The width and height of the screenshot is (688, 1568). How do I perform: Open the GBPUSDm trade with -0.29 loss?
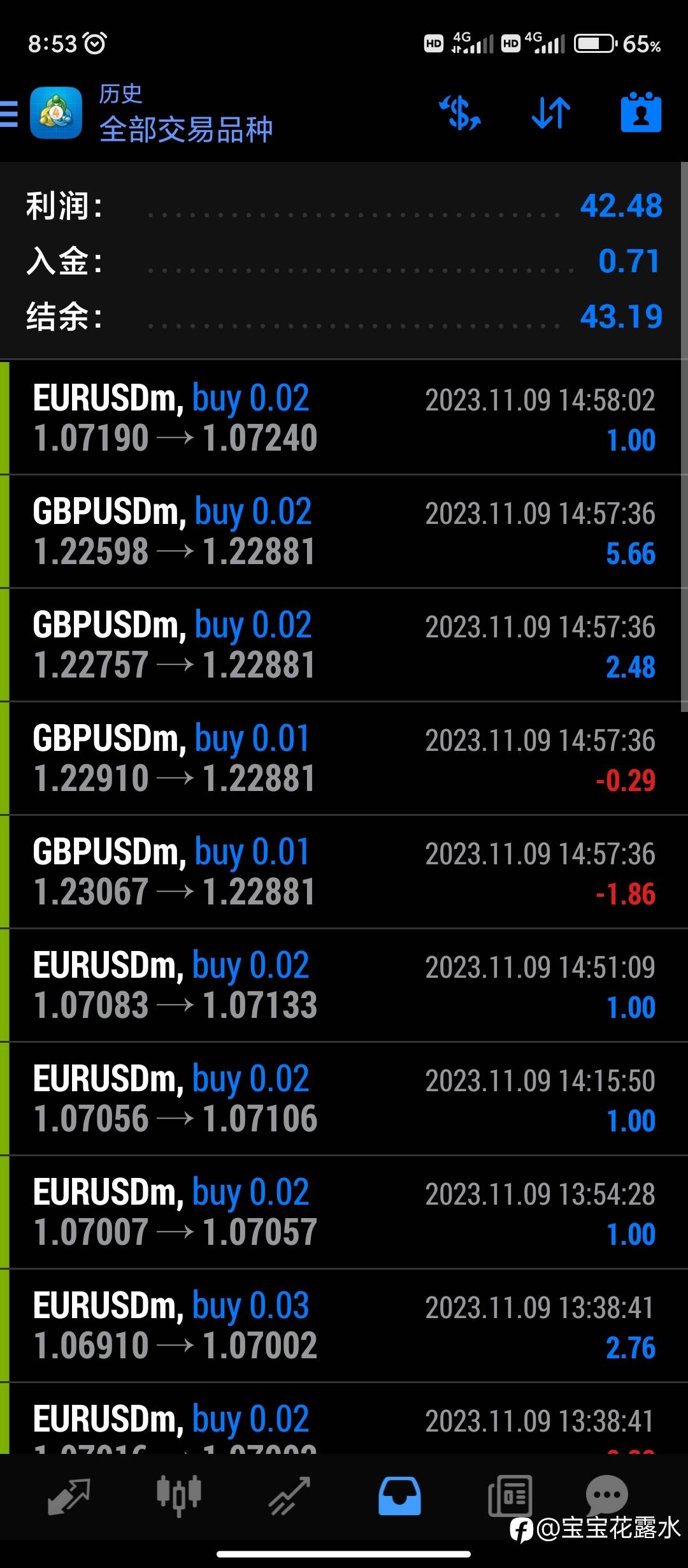click(344, 758)
